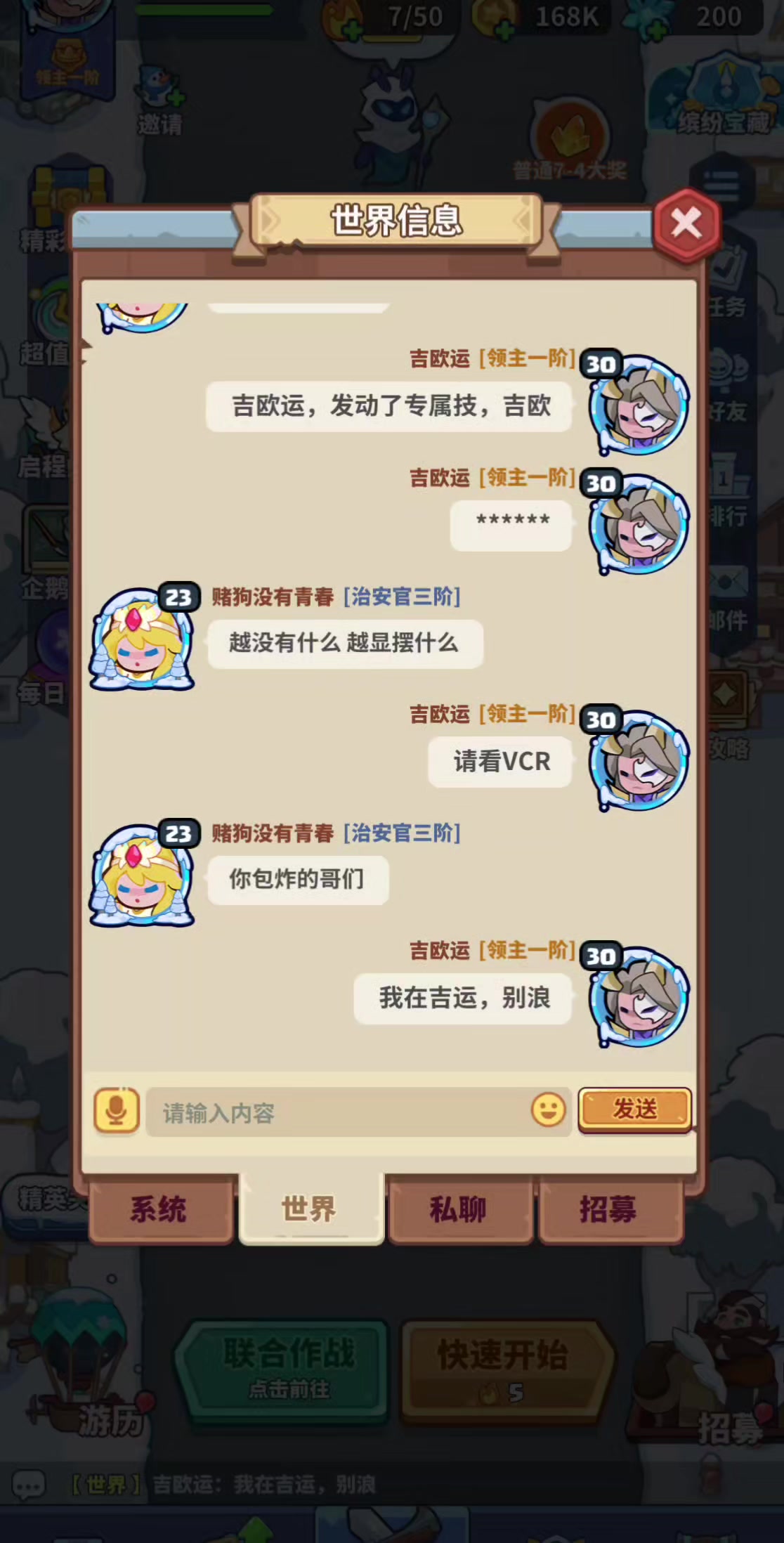The height and width of the screenshot is (1543, 784).
Task: Close the 世界信息 dialog
Action: [686, 225]
